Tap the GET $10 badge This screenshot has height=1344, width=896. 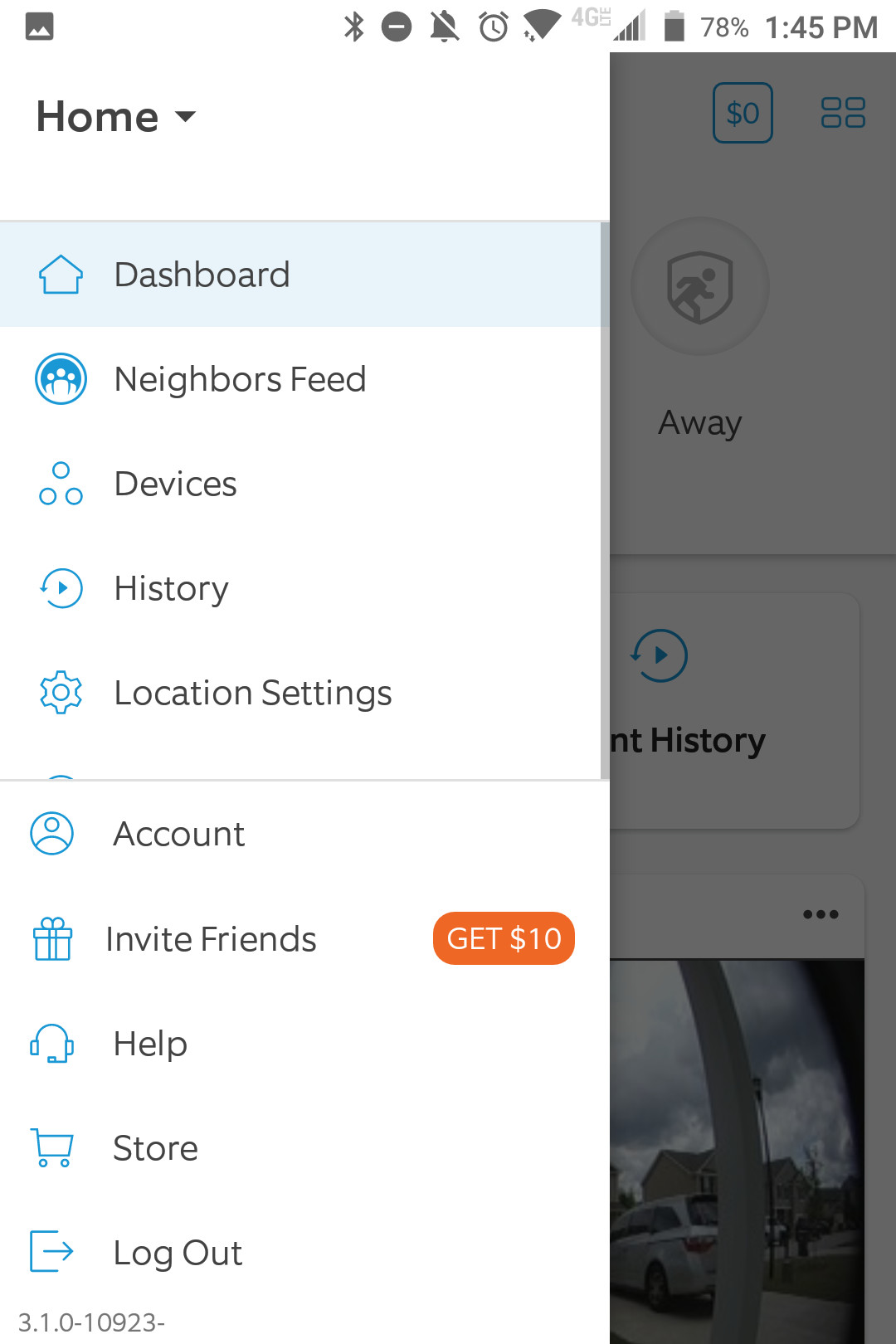504,938
